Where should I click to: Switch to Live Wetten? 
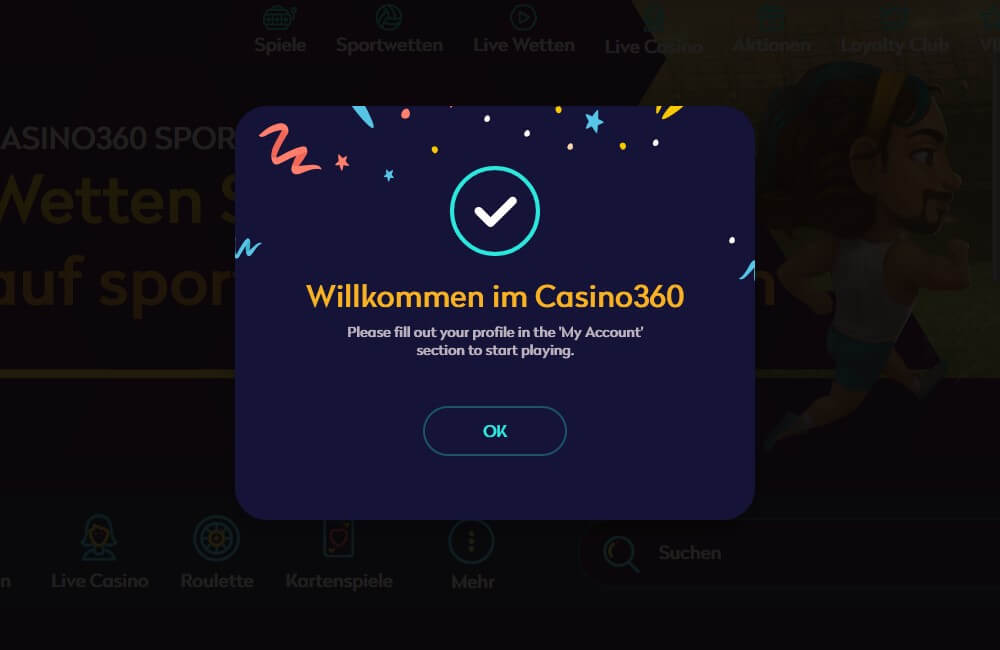(523, 32)
